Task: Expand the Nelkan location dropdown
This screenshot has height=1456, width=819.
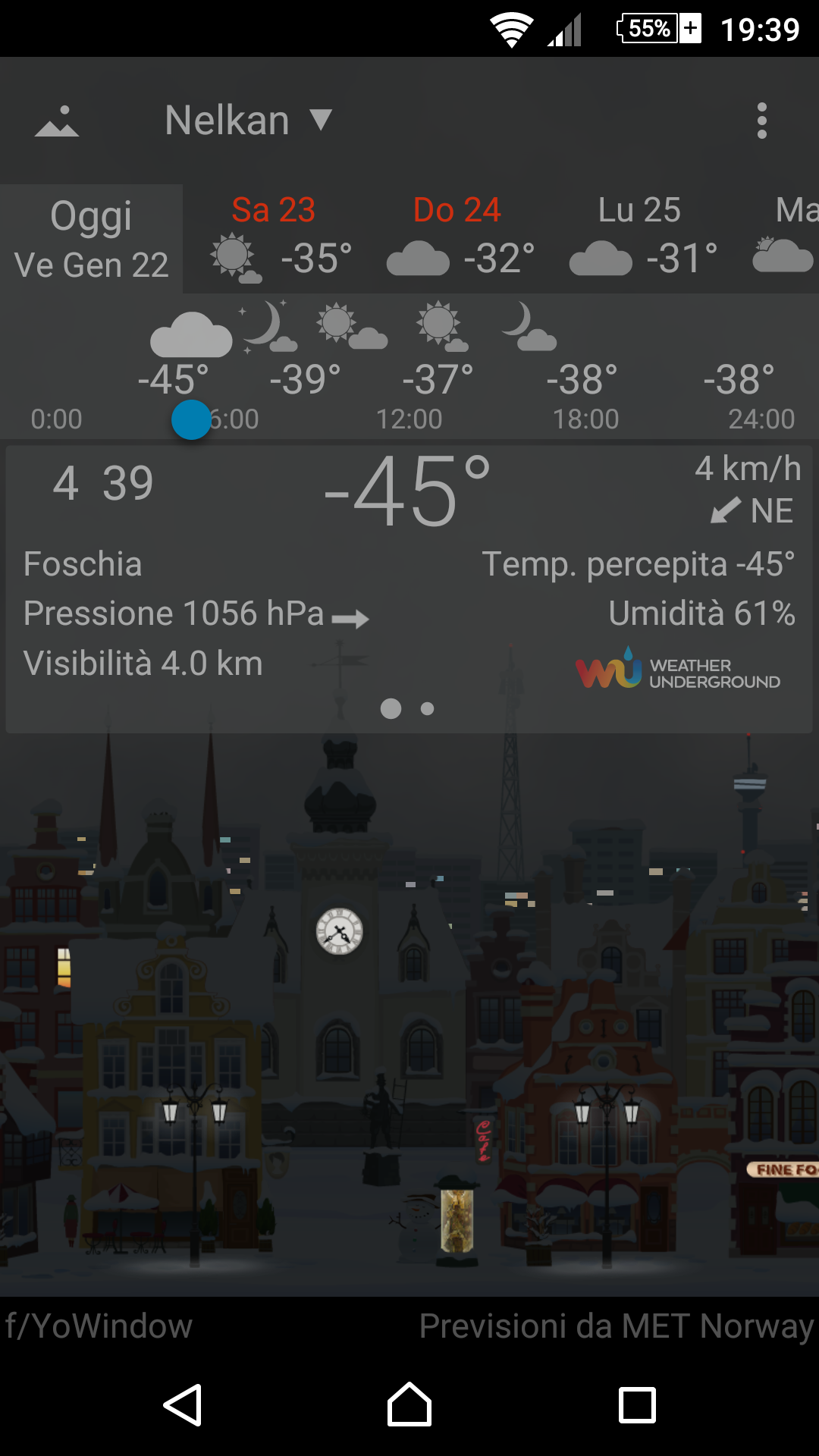Action: pyautogui.click(x=248, y=121)
